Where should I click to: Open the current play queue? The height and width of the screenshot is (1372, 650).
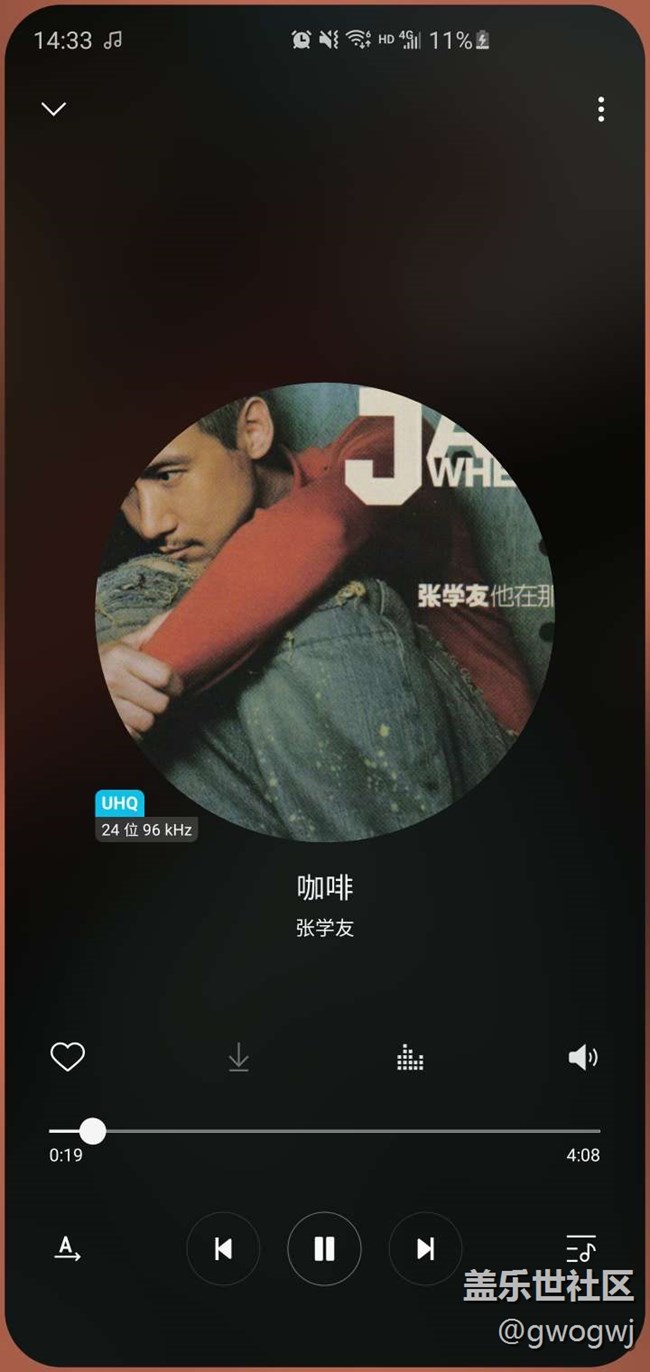(581, 1248)
